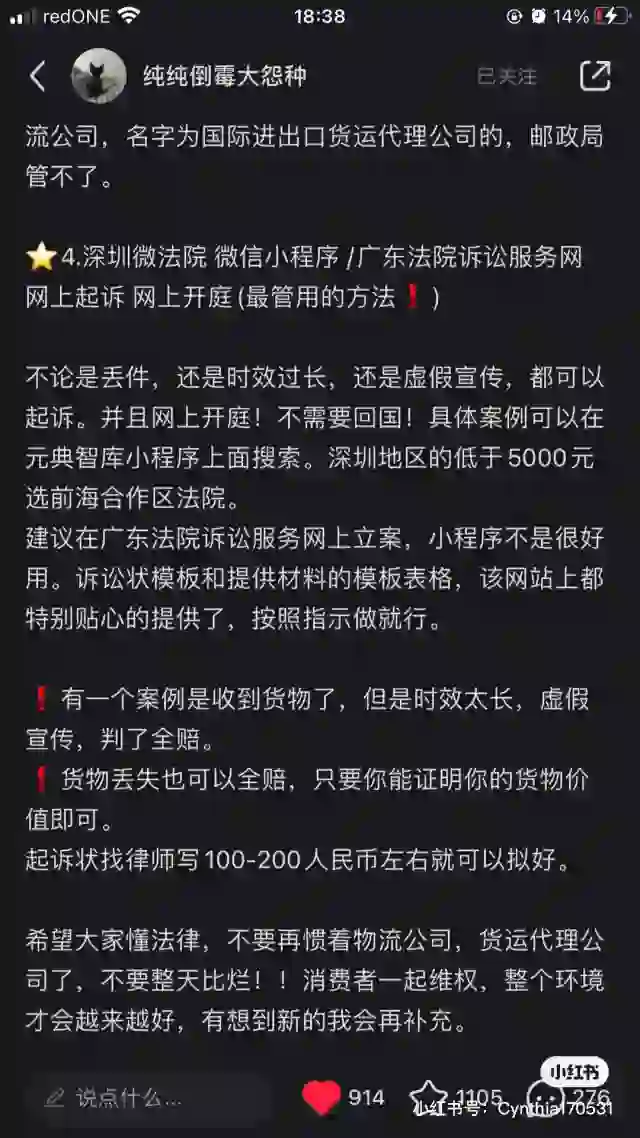Viewport: 640px width, 1138px height.
Task: Open the 说点什么 comment field
Action: [150, 1098]
